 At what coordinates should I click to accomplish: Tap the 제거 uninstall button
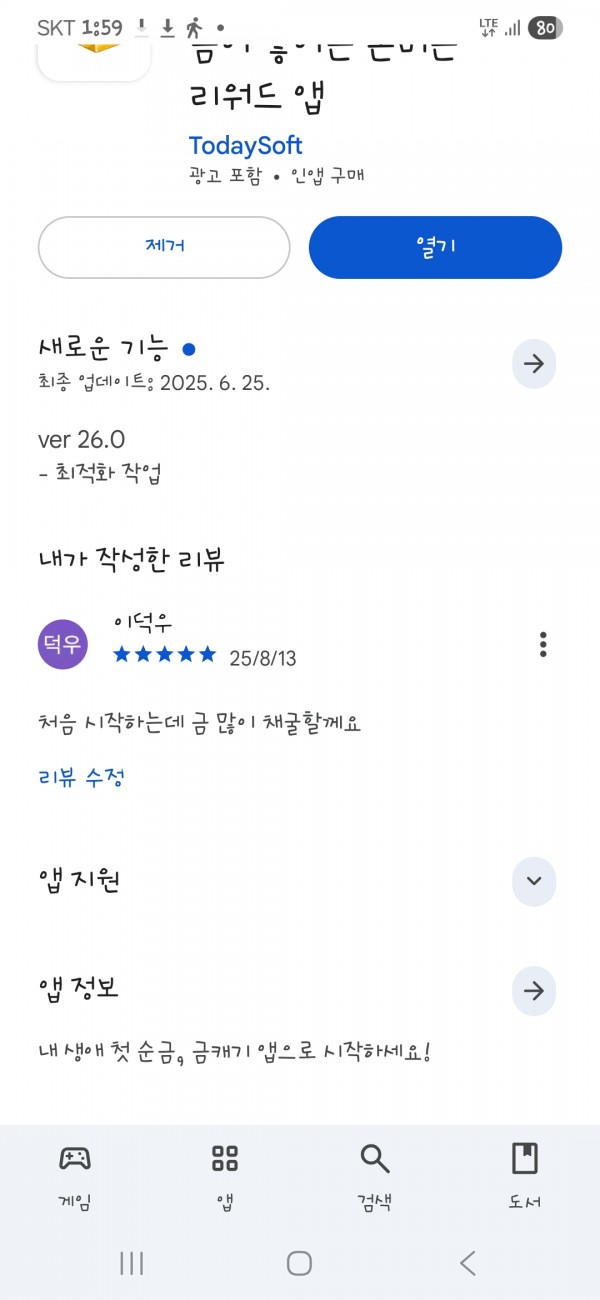tap(164, 247)
